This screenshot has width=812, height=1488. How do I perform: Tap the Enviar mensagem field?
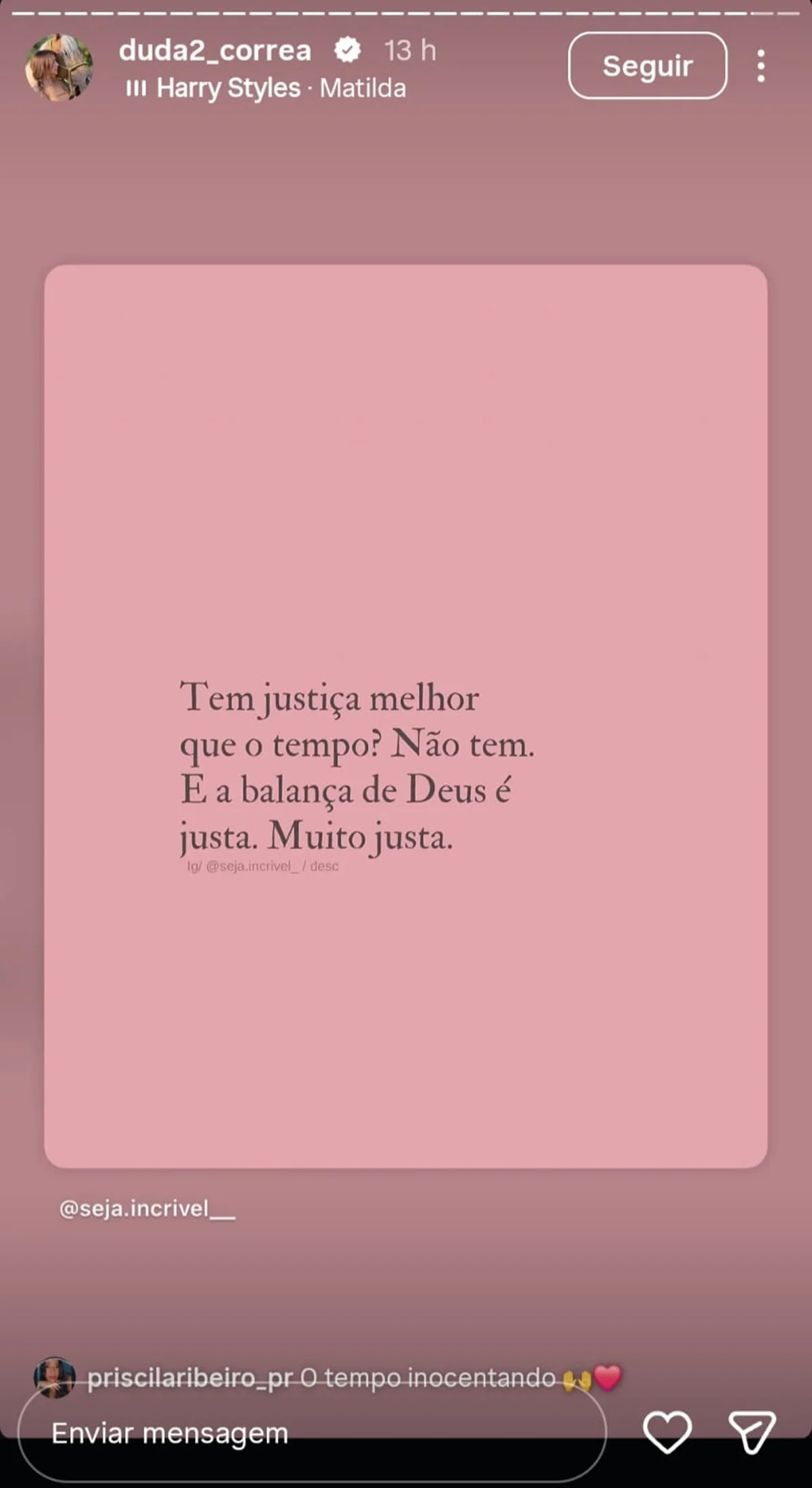312,1433
